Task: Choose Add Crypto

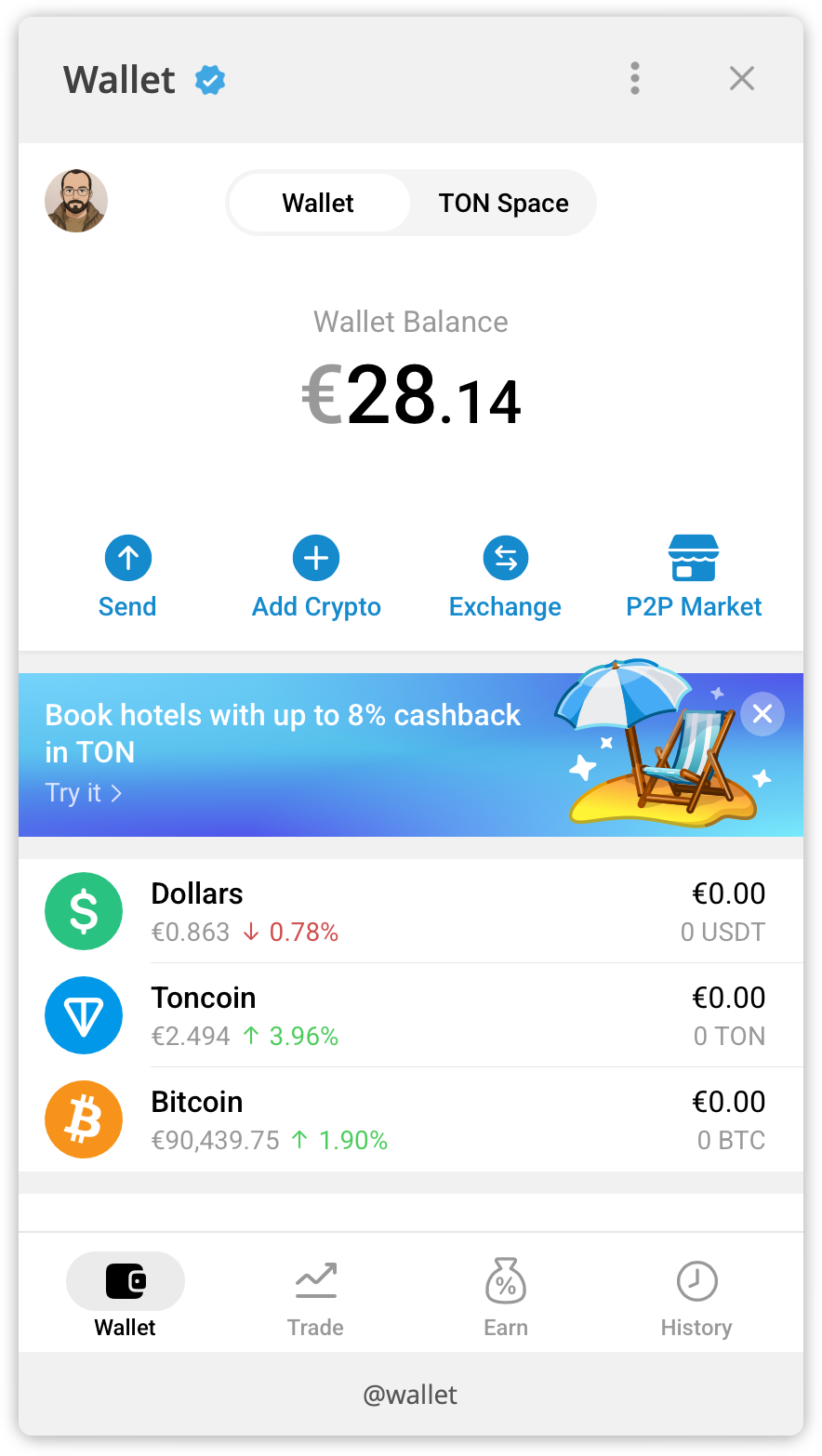Action: [316, 577]
